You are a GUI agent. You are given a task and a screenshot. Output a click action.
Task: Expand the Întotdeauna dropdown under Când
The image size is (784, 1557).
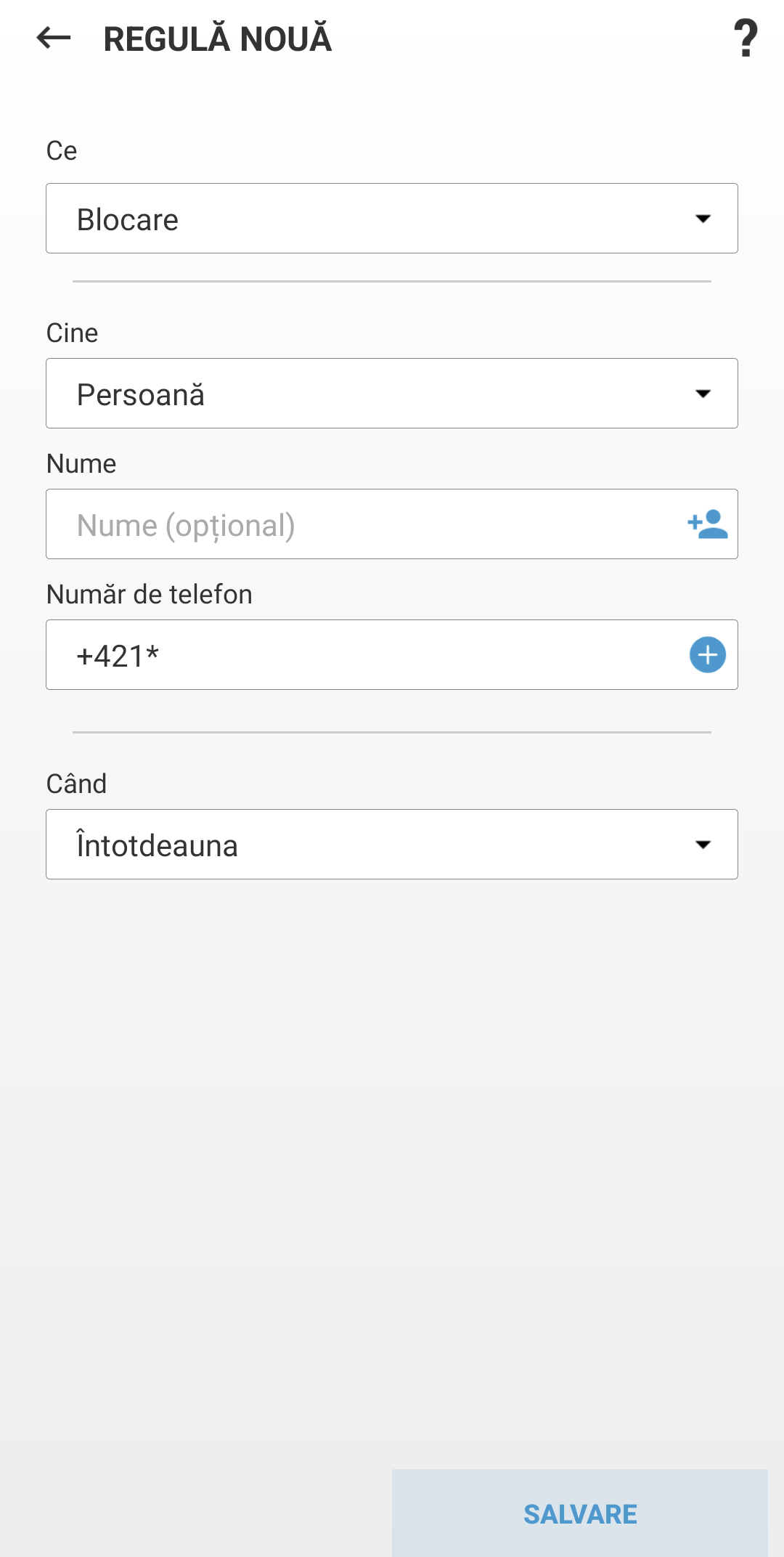392,845
